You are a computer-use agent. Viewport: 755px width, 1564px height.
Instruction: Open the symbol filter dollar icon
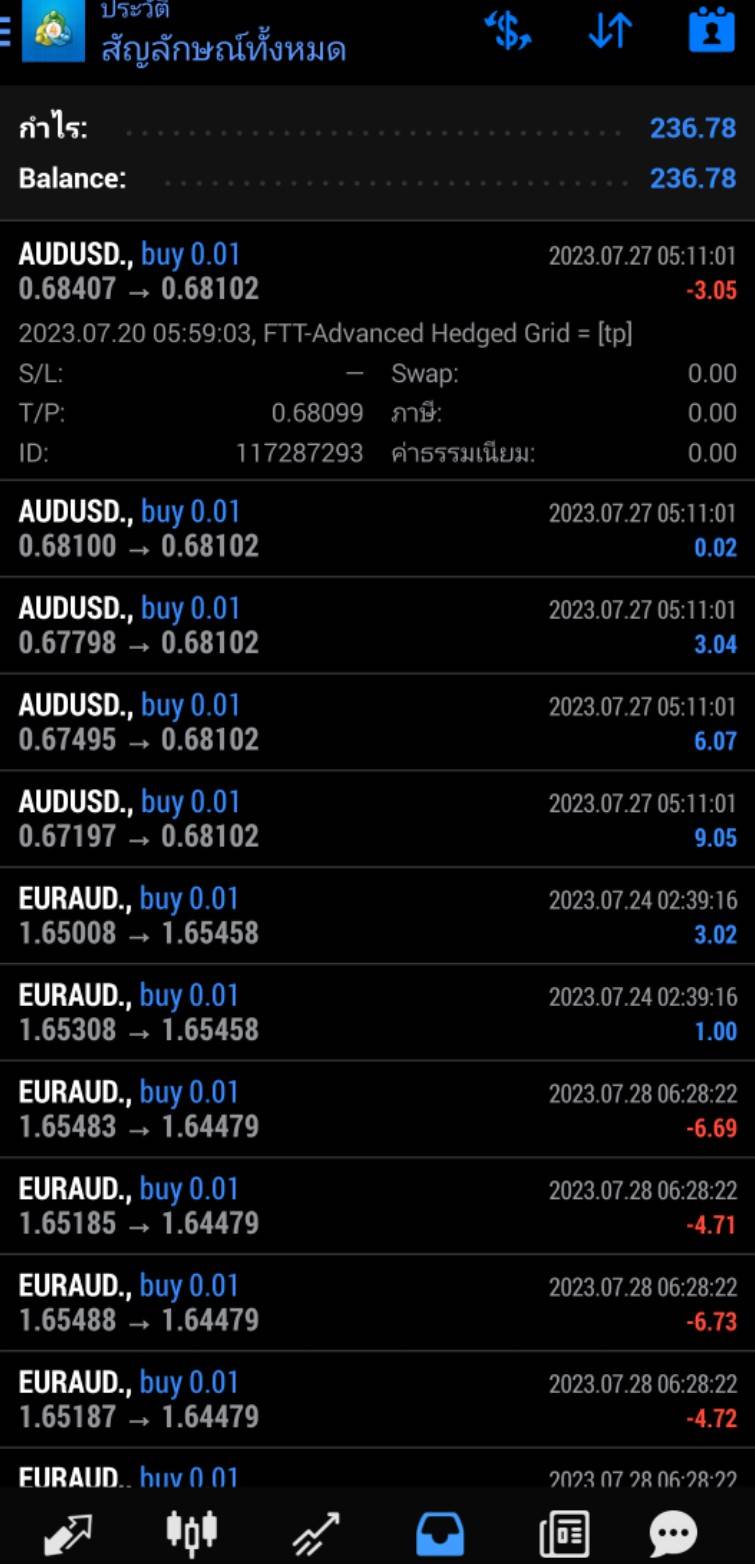pyautogui.click(x=507, y=31)
